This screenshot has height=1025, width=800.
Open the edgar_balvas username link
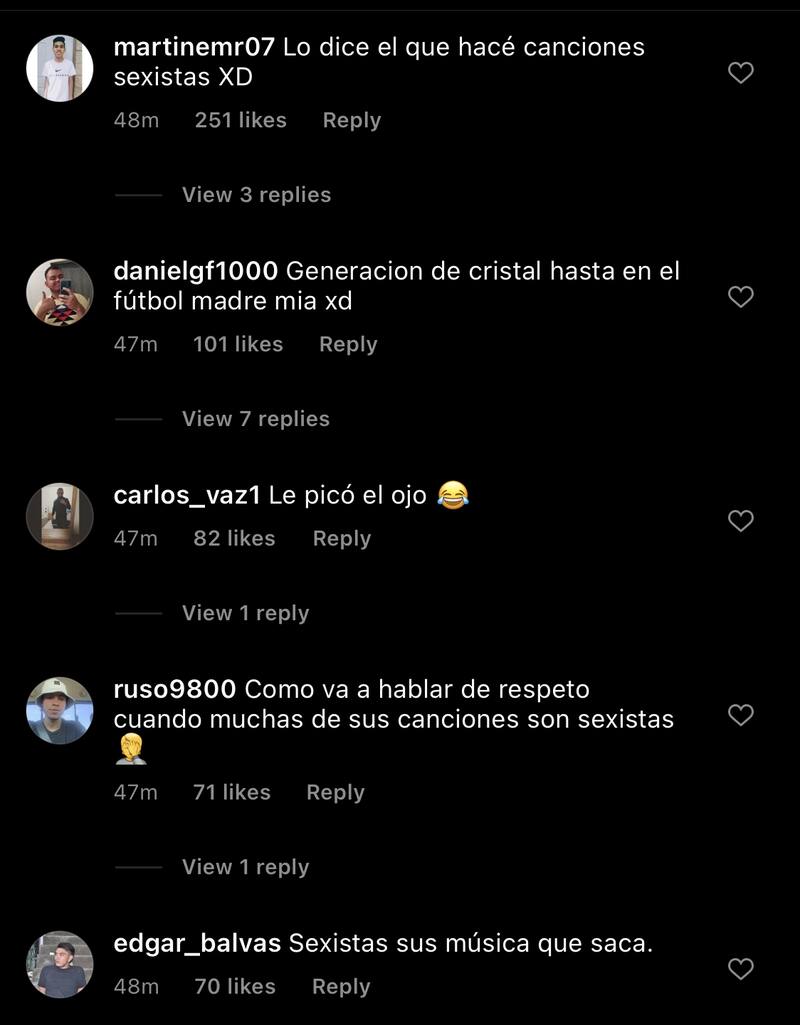(x=197, y=943)
